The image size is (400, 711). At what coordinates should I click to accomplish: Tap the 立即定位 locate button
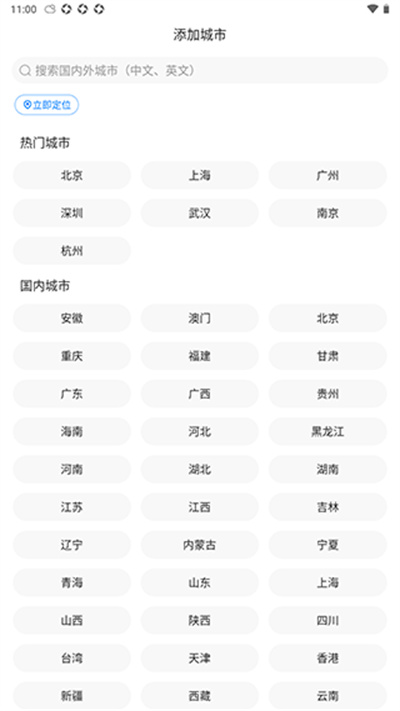click(47, 105)
